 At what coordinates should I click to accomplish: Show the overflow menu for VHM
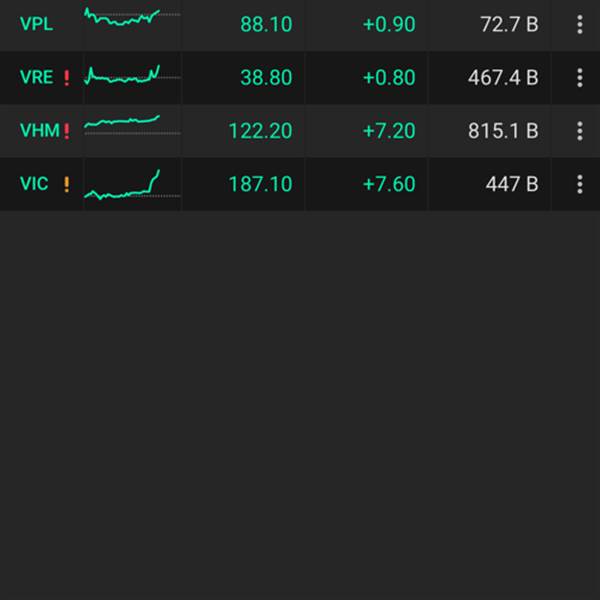[580, 130]
